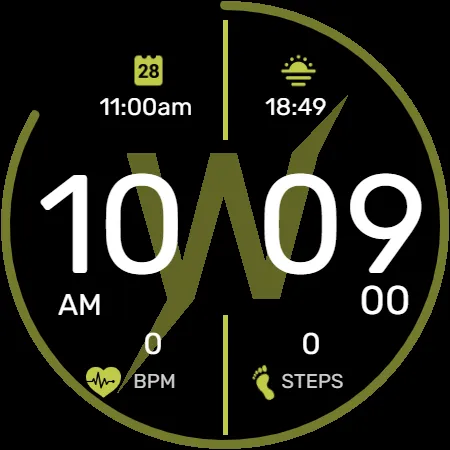
Task: Open the heart rate BPM complication
Action: coord(131,365)
